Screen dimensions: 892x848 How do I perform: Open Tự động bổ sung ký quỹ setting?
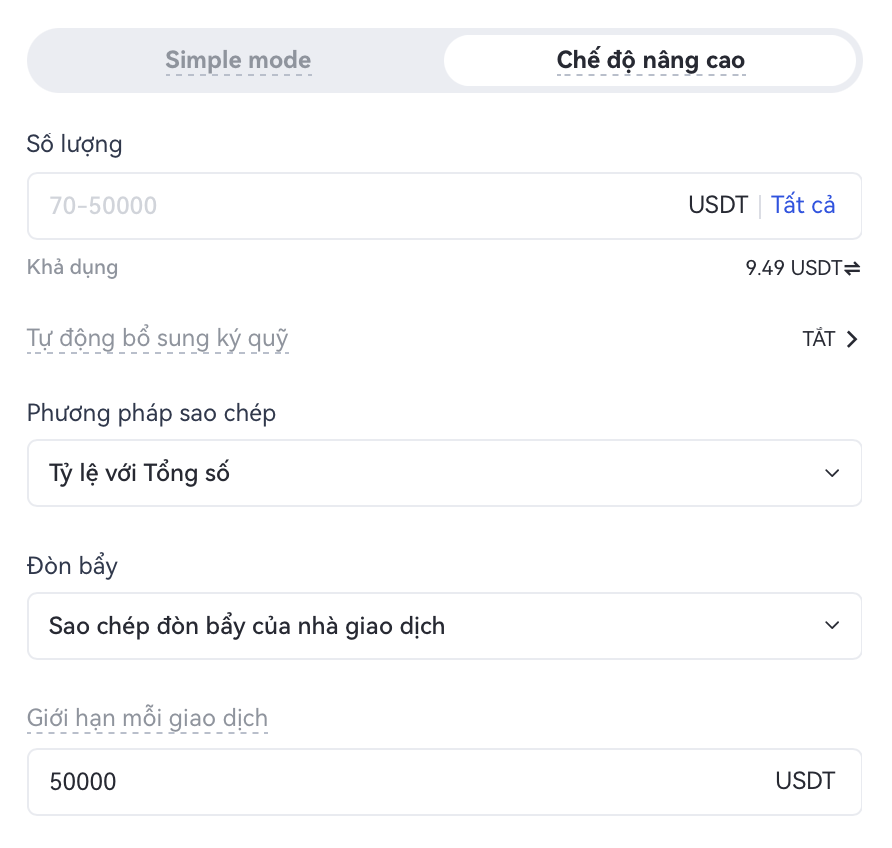[830, 339]
